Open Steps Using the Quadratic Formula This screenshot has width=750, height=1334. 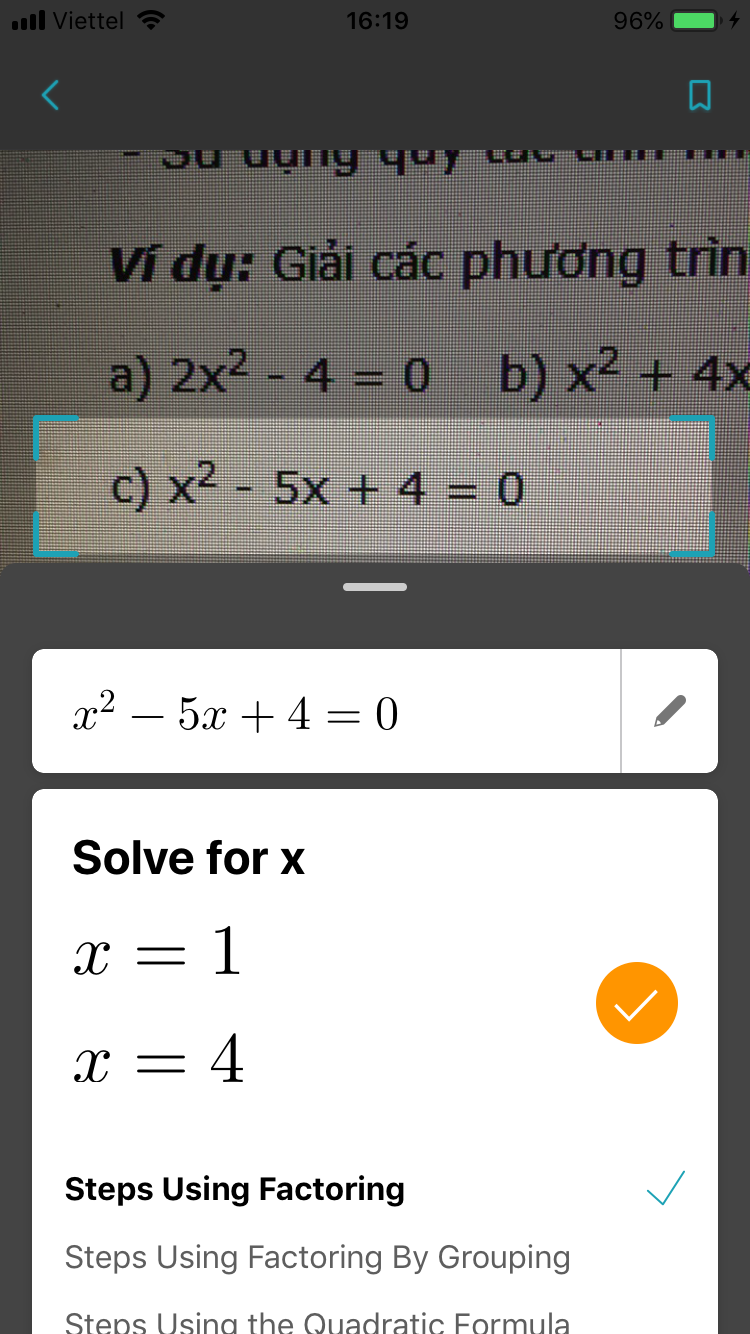point(317,1320)
